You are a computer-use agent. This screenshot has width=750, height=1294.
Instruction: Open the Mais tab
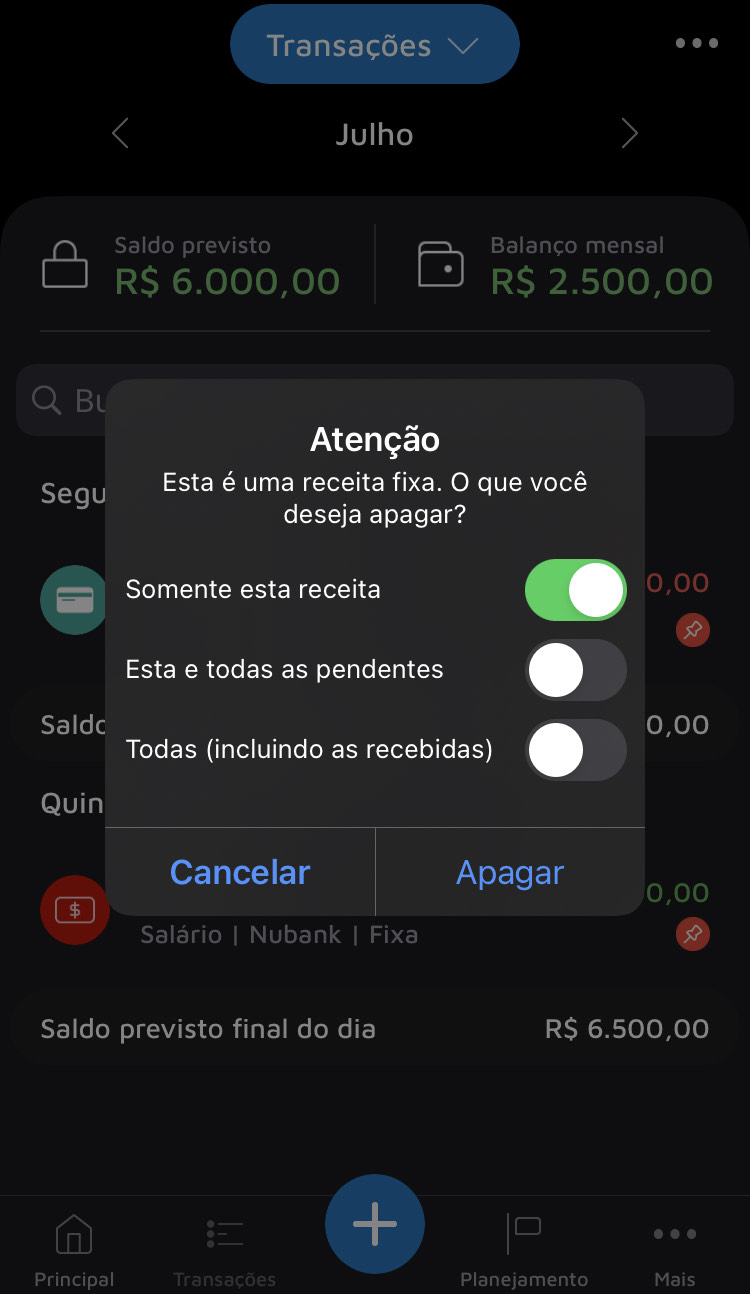(x=674, y=1250)
